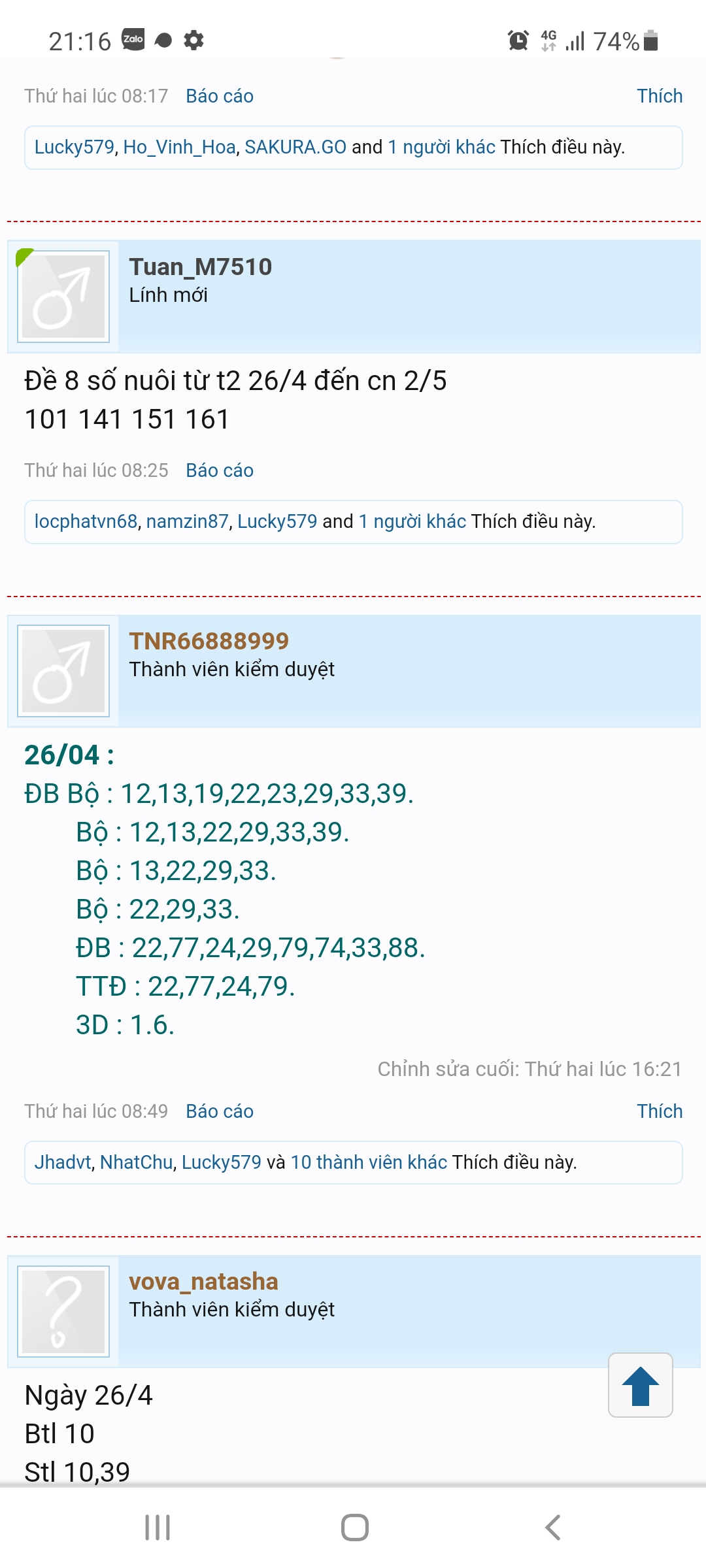
Task: Go back using the system back button
Action: pyautogui.click(x=553, y=1527)
